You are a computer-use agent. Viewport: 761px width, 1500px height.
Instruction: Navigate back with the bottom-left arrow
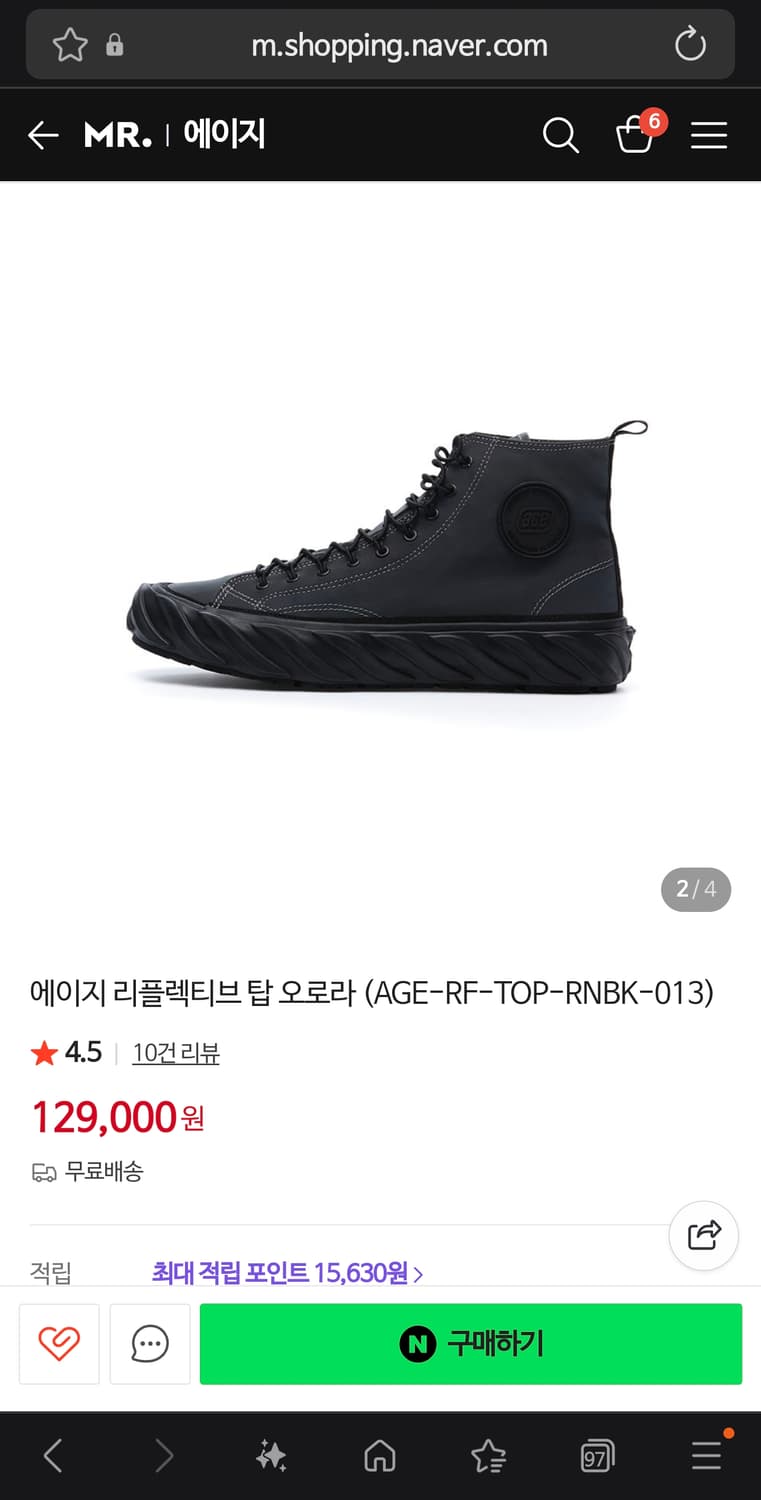(52, 1456)
